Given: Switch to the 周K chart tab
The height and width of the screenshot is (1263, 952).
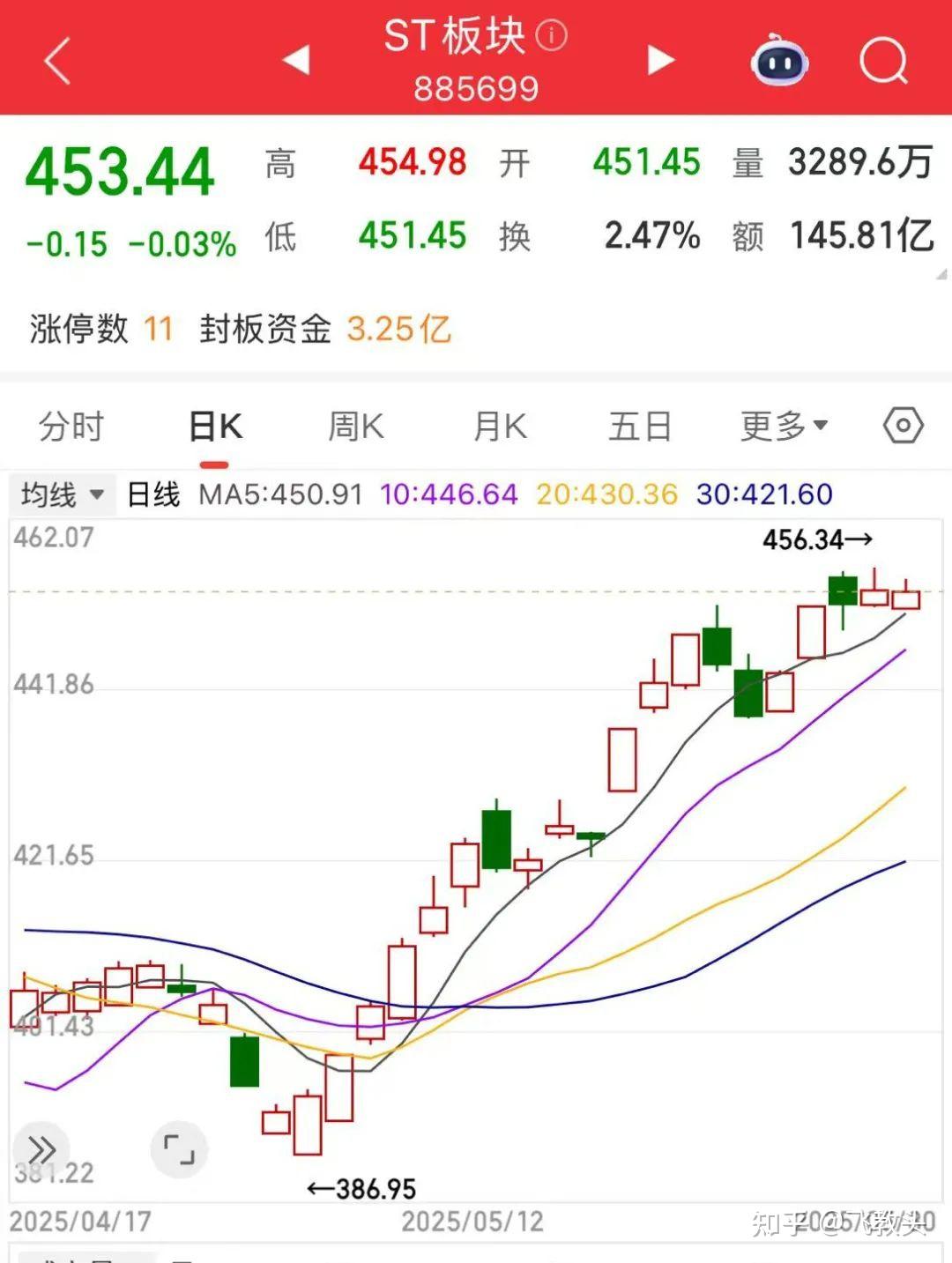Looking at the screenshot, I should click(x=356, y=427).
